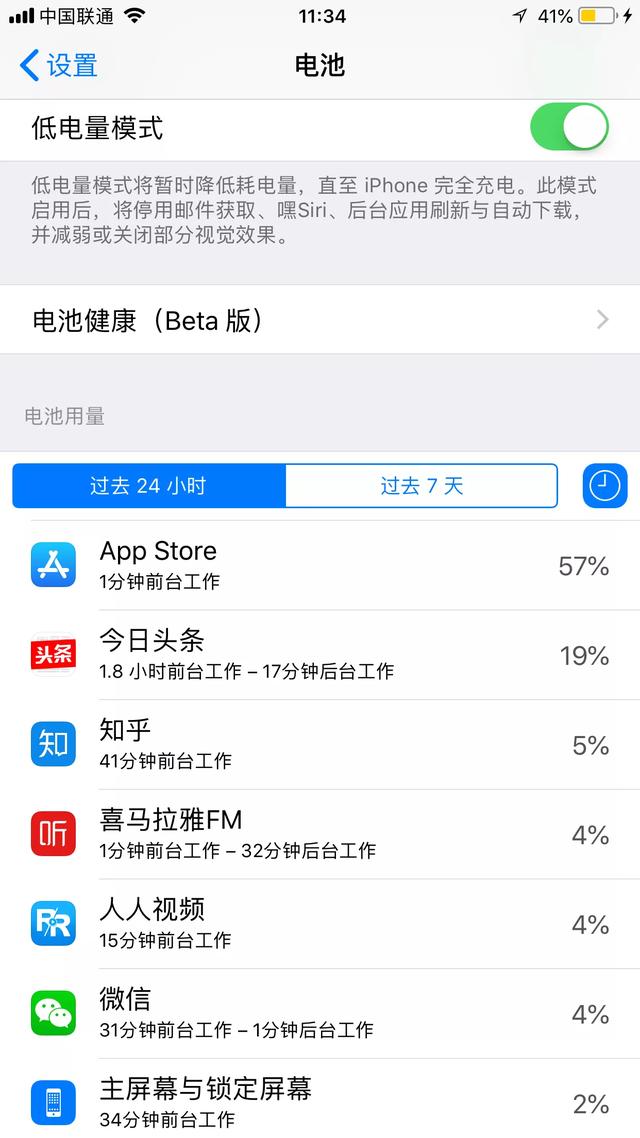Go back to 设置
Viewport: 640px width, 1138px height.
[60, 66]
